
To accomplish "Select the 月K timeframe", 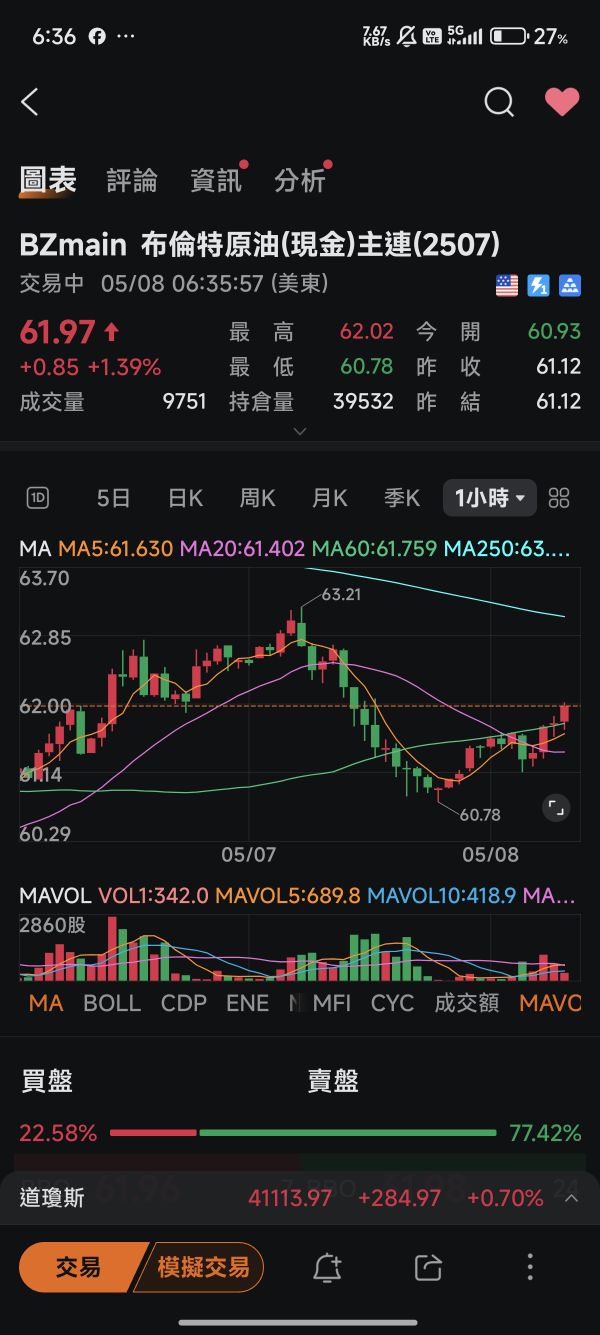I will [x=329, y=498].
